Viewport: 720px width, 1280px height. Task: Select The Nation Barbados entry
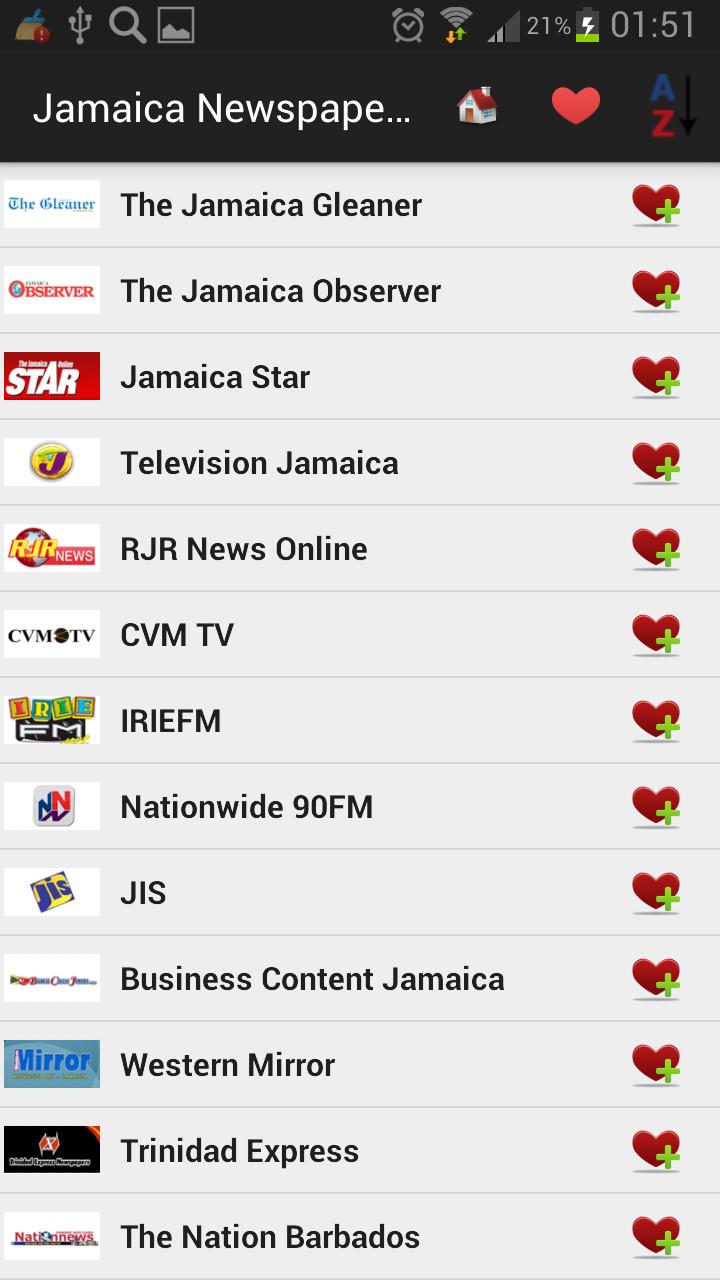pos(272,1236)
